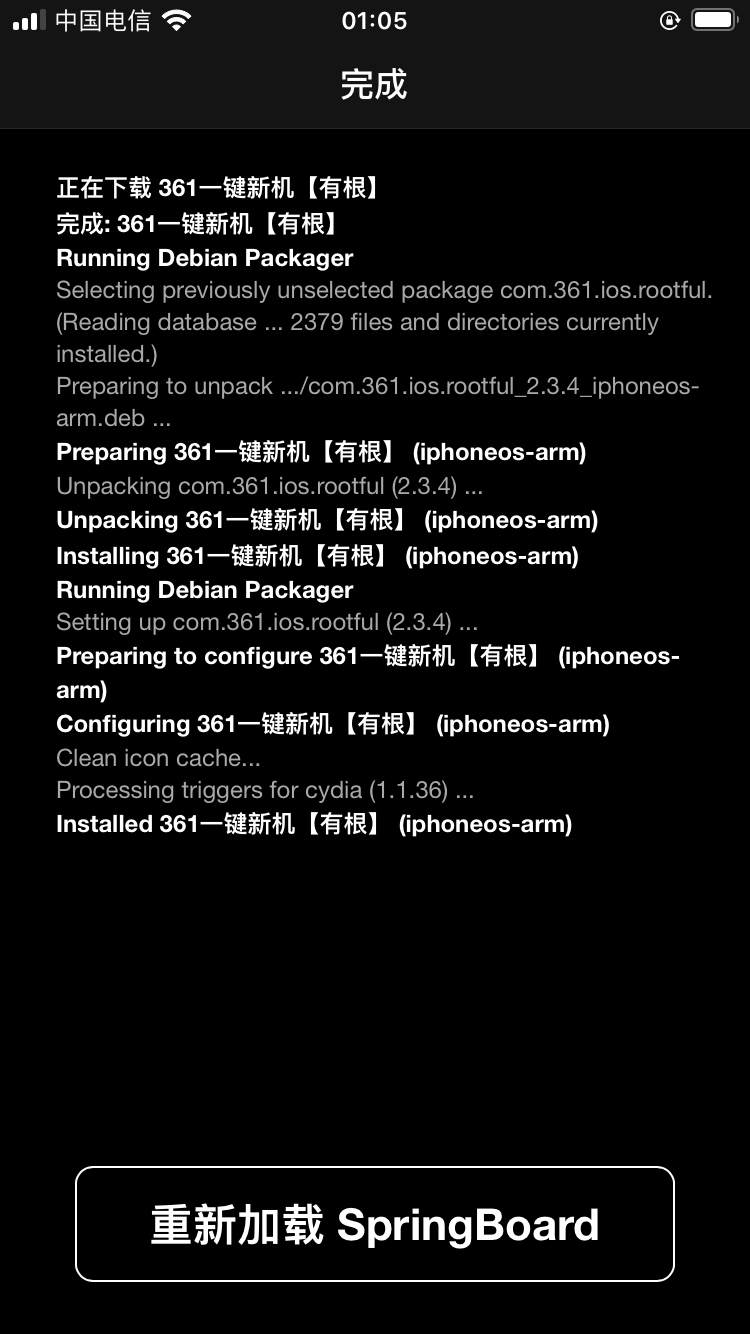750x1334 pixels.
Task: Tap the 重新加载 SpringBoard button
Action: click(375, 1224)
